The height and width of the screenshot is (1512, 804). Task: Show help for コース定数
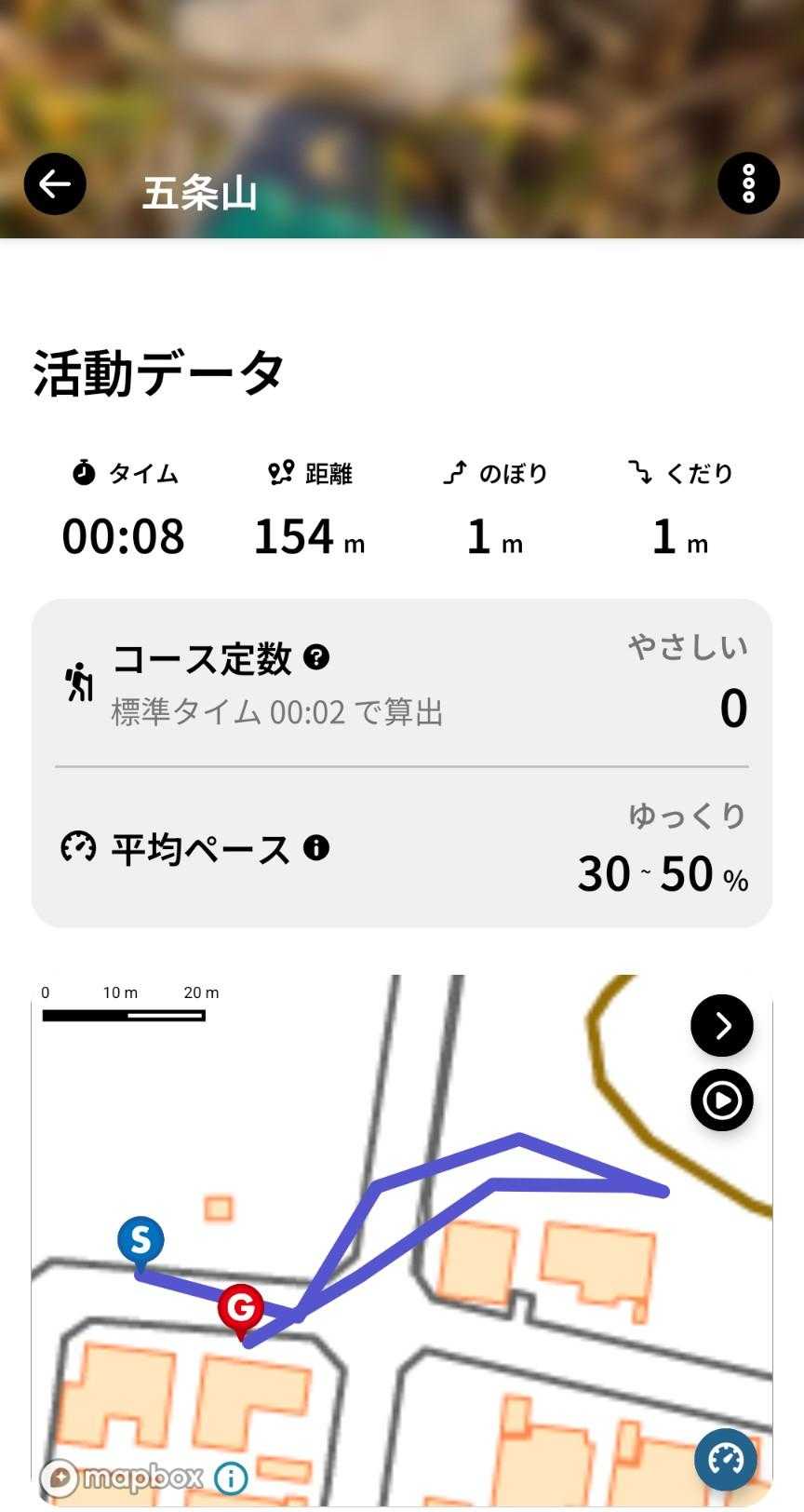point(316,657)
